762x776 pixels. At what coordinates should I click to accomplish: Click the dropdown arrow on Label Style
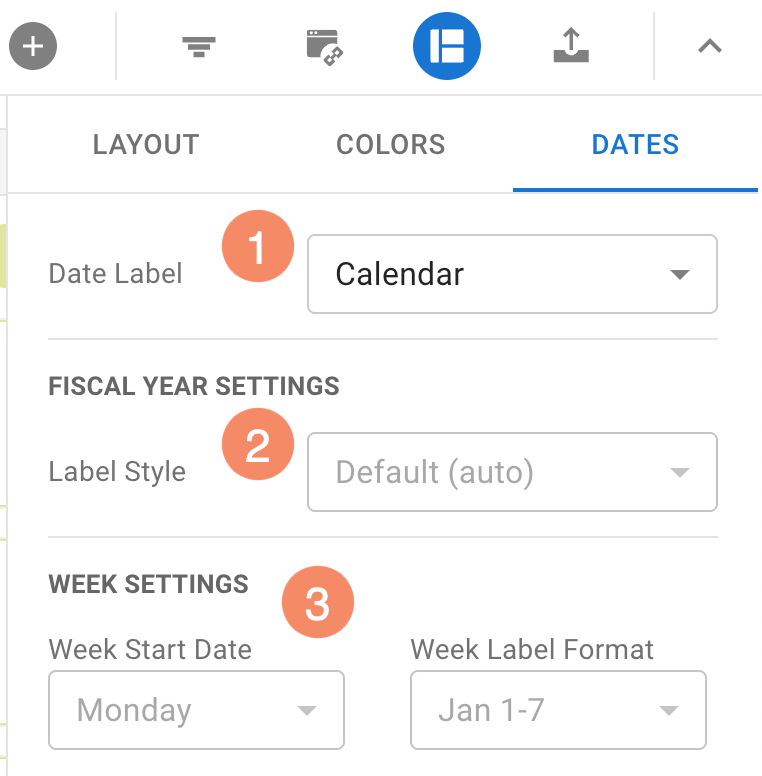click(679, 472)
